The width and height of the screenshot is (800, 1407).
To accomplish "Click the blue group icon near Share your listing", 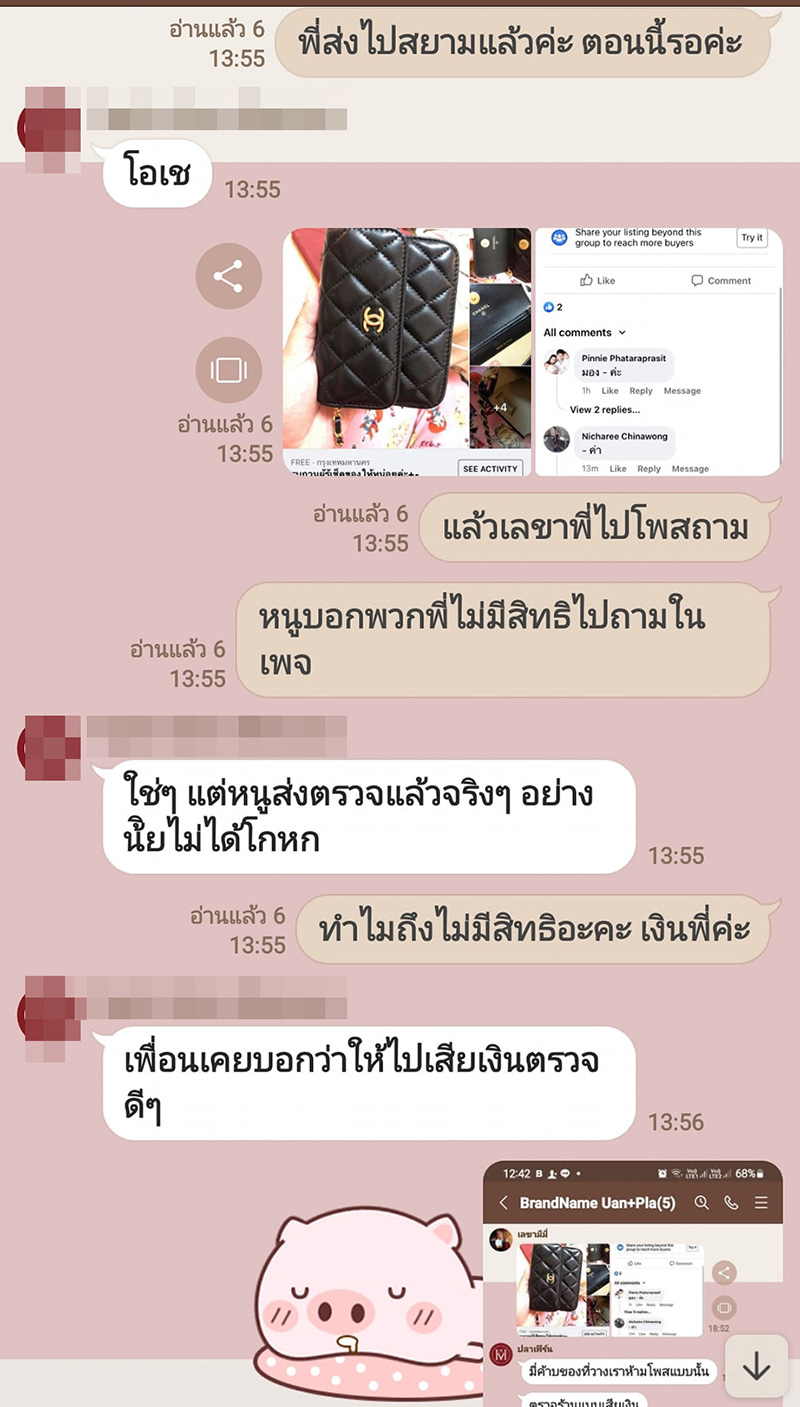I will (x=559, y=237).
